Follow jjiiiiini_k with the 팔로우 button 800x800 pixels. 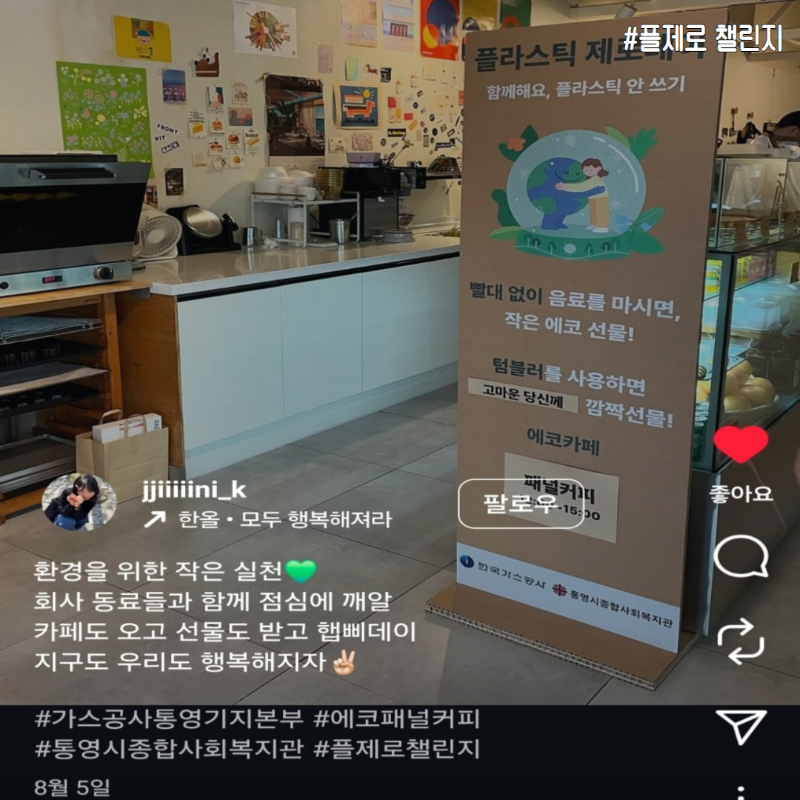point(520,503)
